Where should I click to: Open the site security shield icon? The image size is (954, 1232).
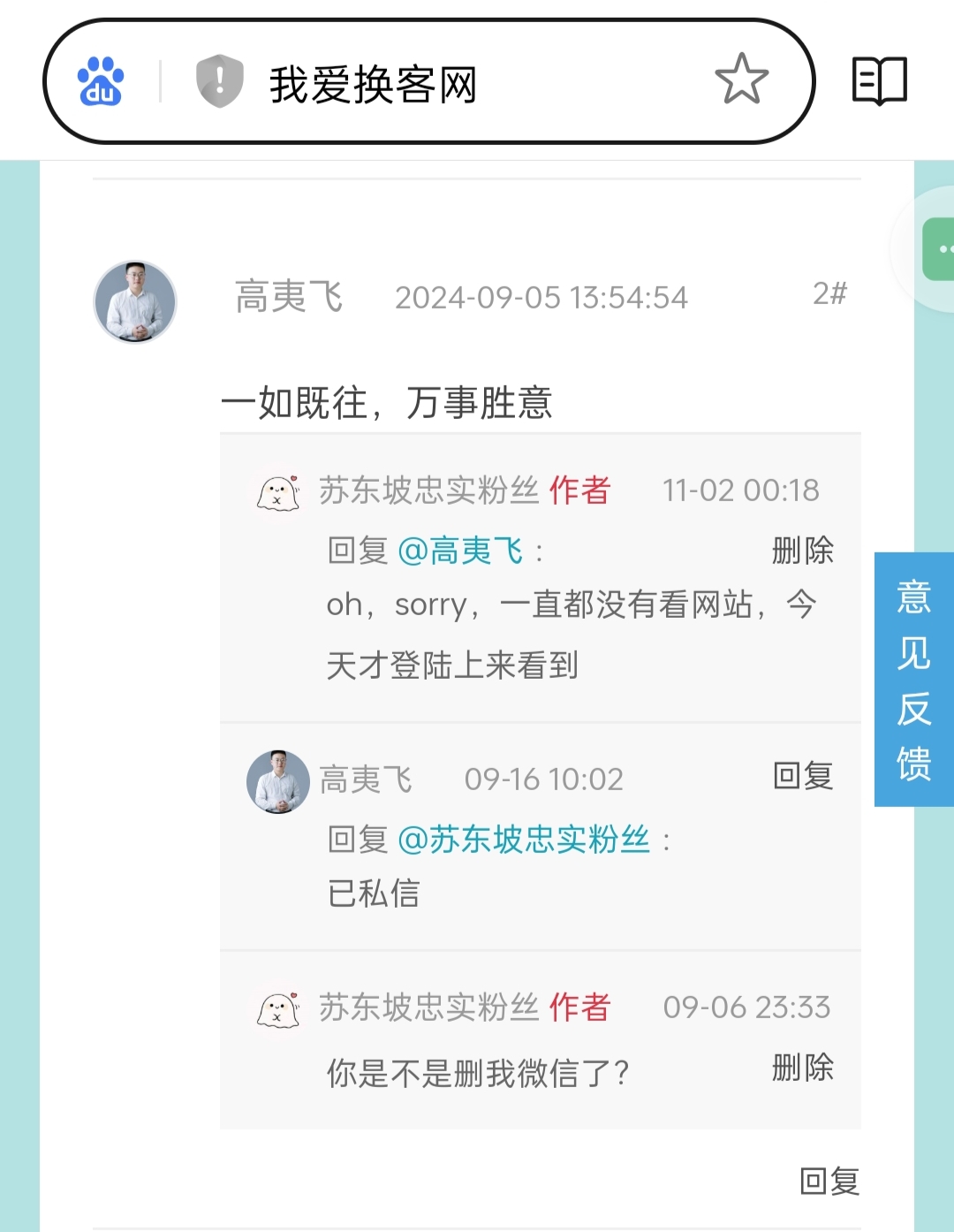coord(219,81)
